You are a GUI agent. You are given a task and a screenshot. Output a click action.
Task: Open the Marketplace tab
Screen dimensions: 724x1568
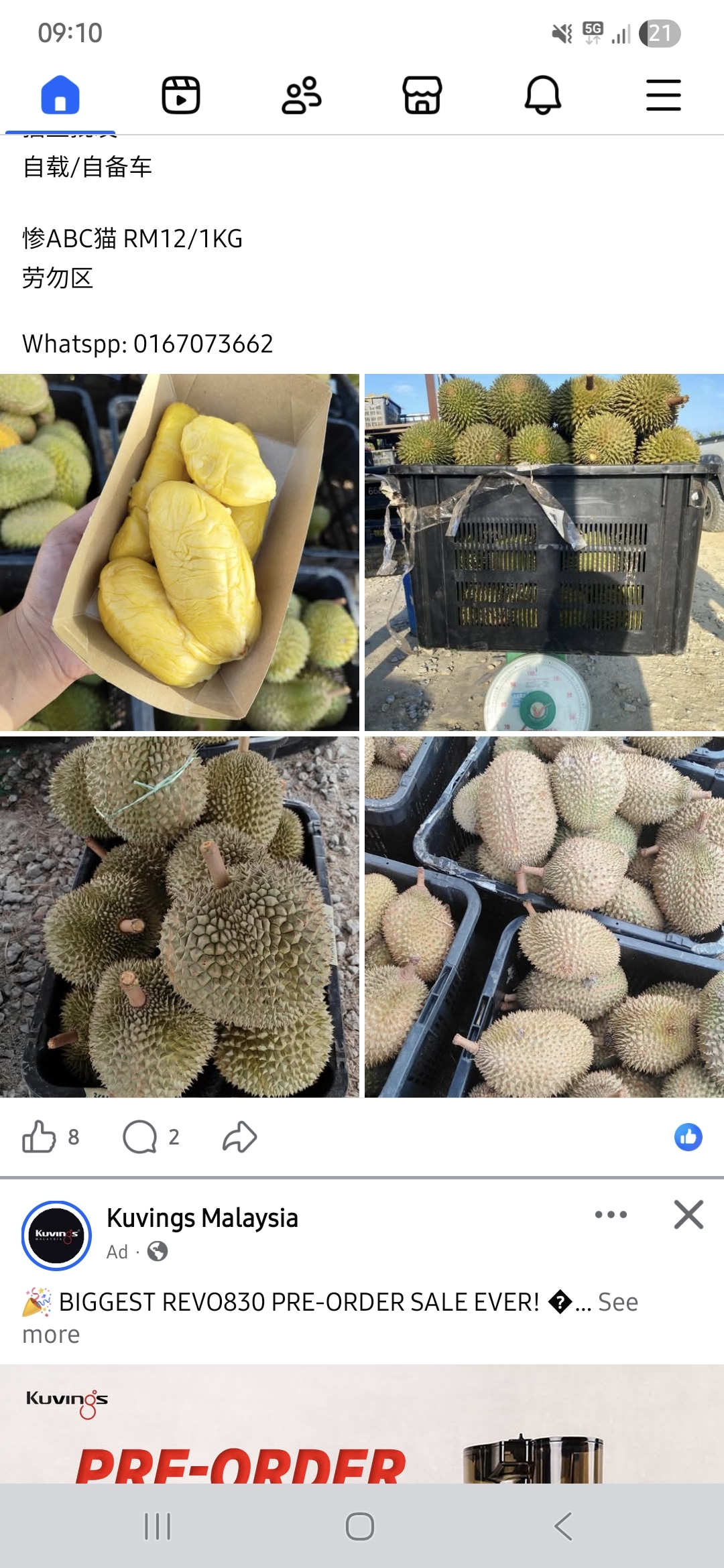pos(422,95)
